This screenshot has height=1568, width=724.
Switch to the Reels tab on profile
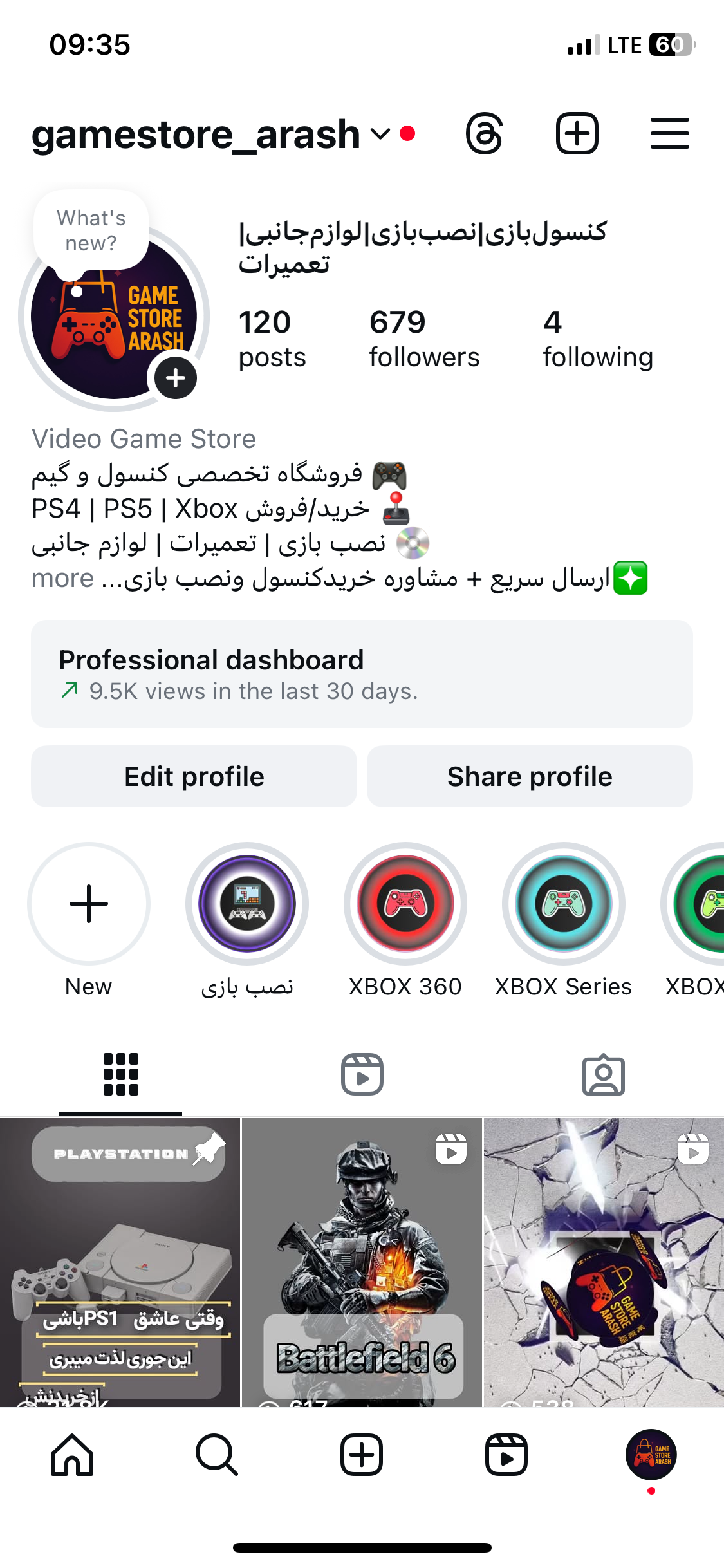pyautogui.click(x=362, y=1074)
